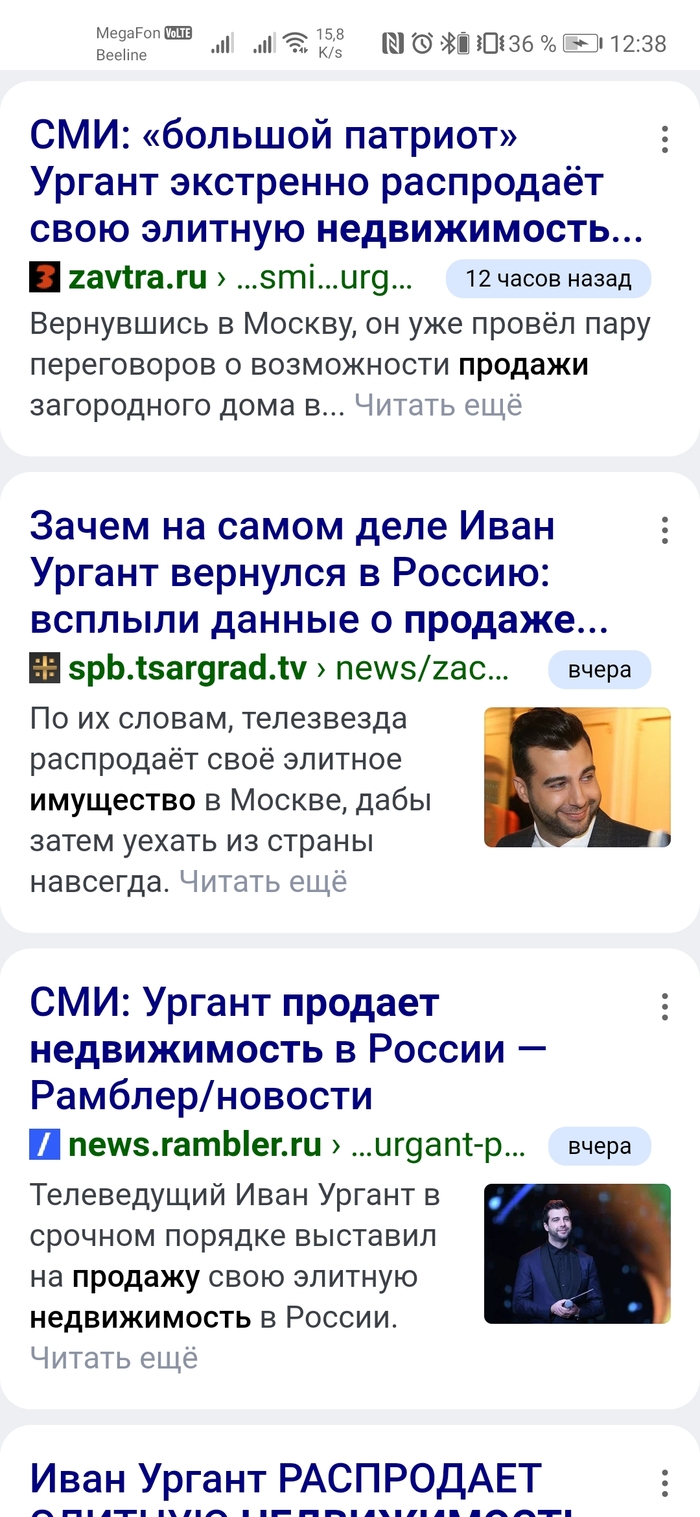Expand «Читать ещё» in the zavtra.ru snippet
Viewport: 700px width, 1517px height.
[438, 405]
